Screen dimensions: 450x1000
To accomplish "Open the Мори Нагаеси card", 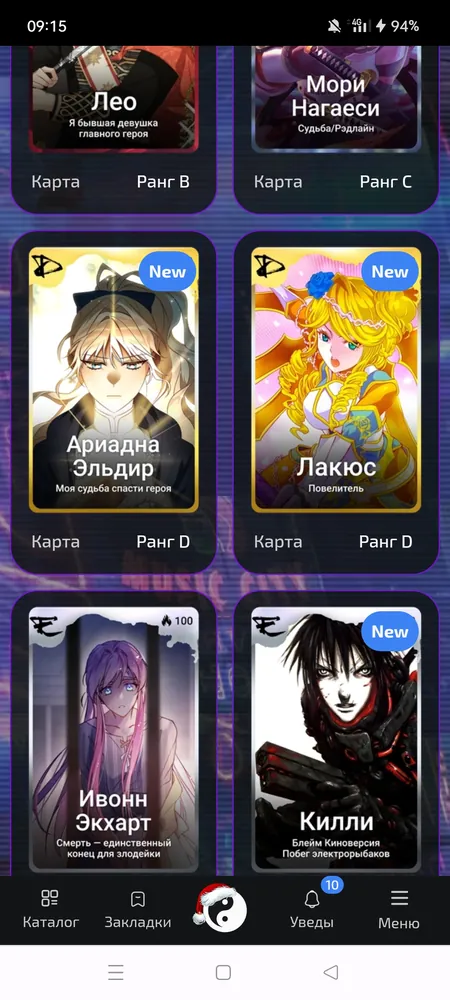I will 336,128.
